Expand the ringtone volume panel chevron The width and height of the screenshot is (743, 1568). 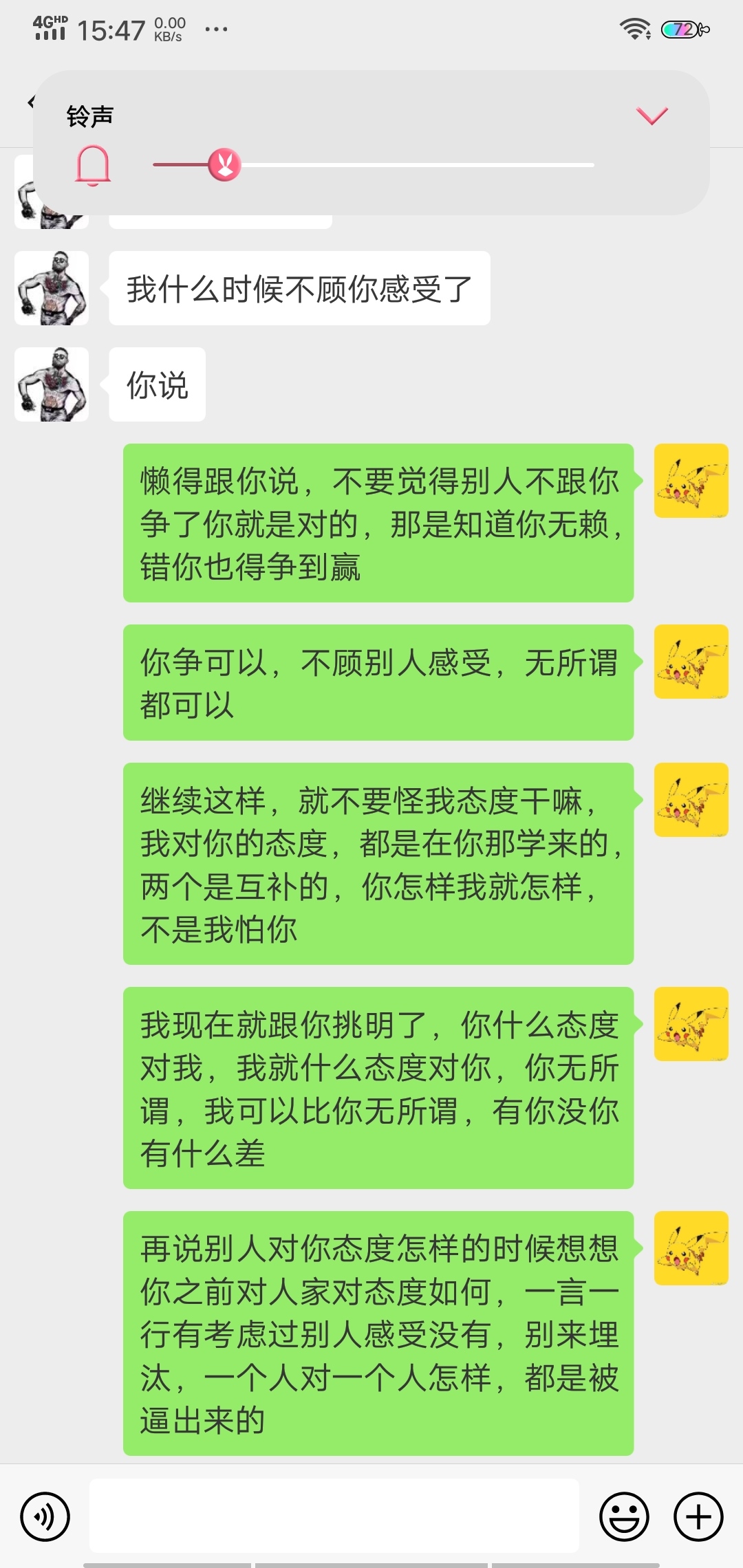pos(652,116)
